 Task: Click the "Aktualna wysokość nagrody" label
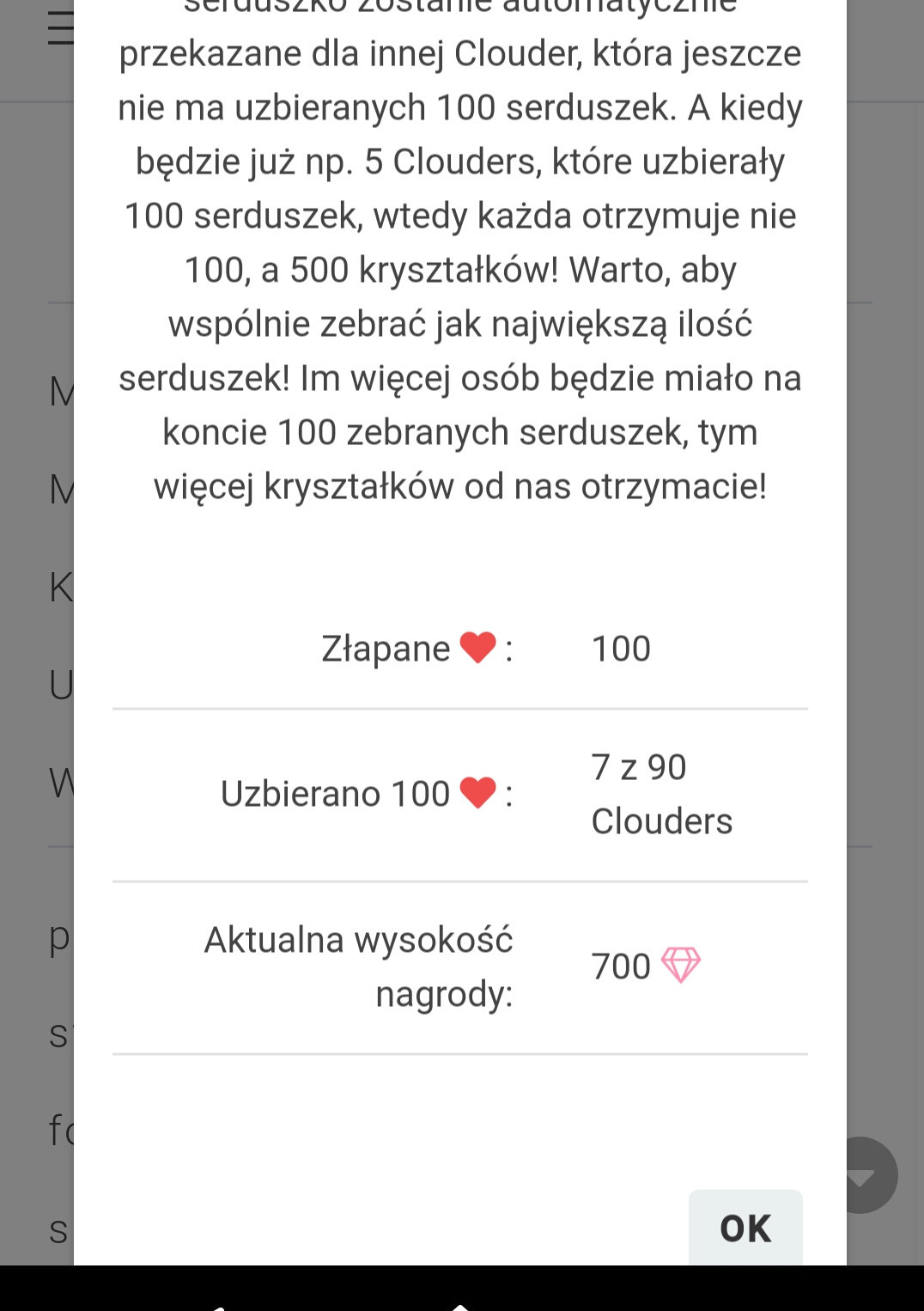357,966
